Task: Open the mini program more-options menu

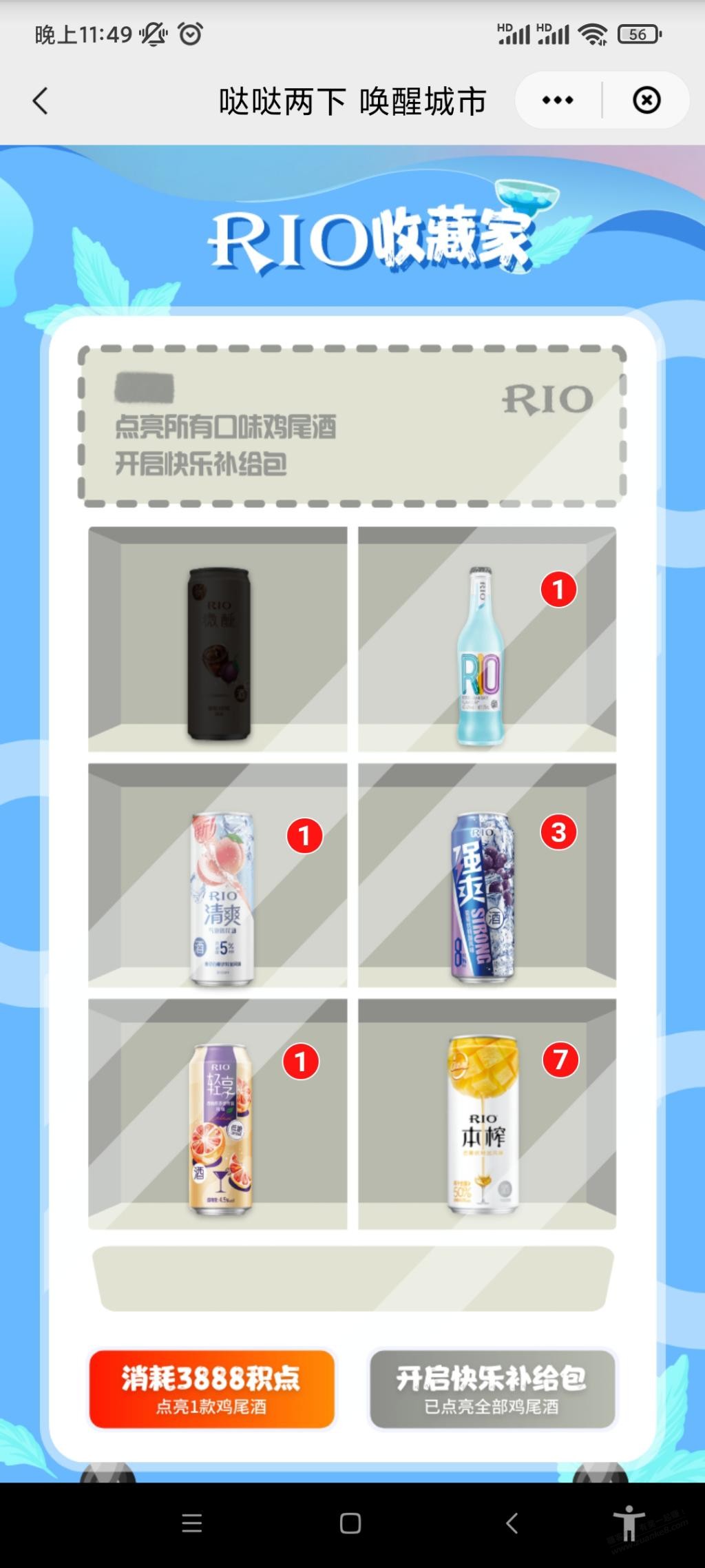Action: point(558,101)
